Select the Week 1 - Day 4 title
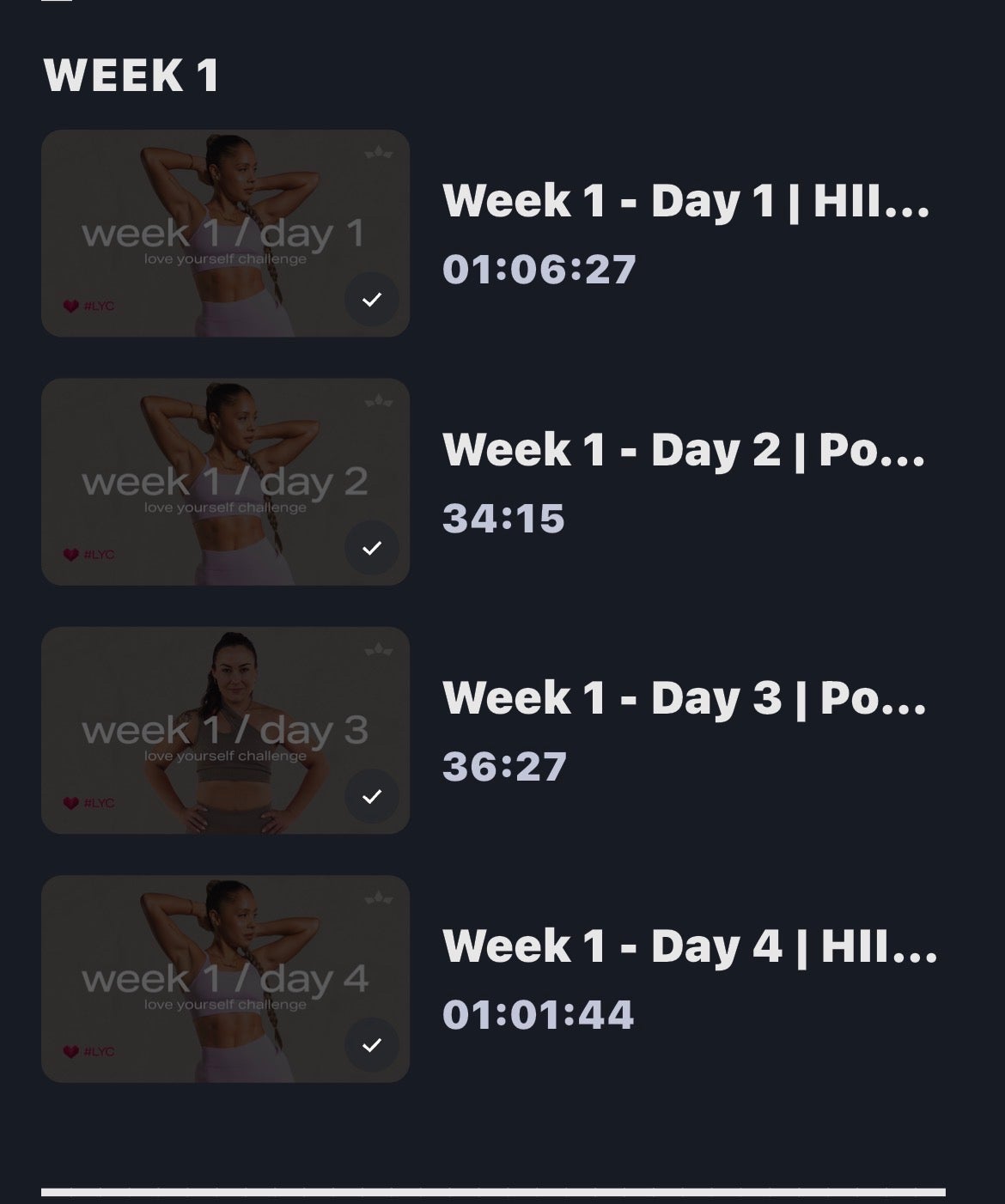The height and width of the screenshot is (1204, 1005). point(689,946)
